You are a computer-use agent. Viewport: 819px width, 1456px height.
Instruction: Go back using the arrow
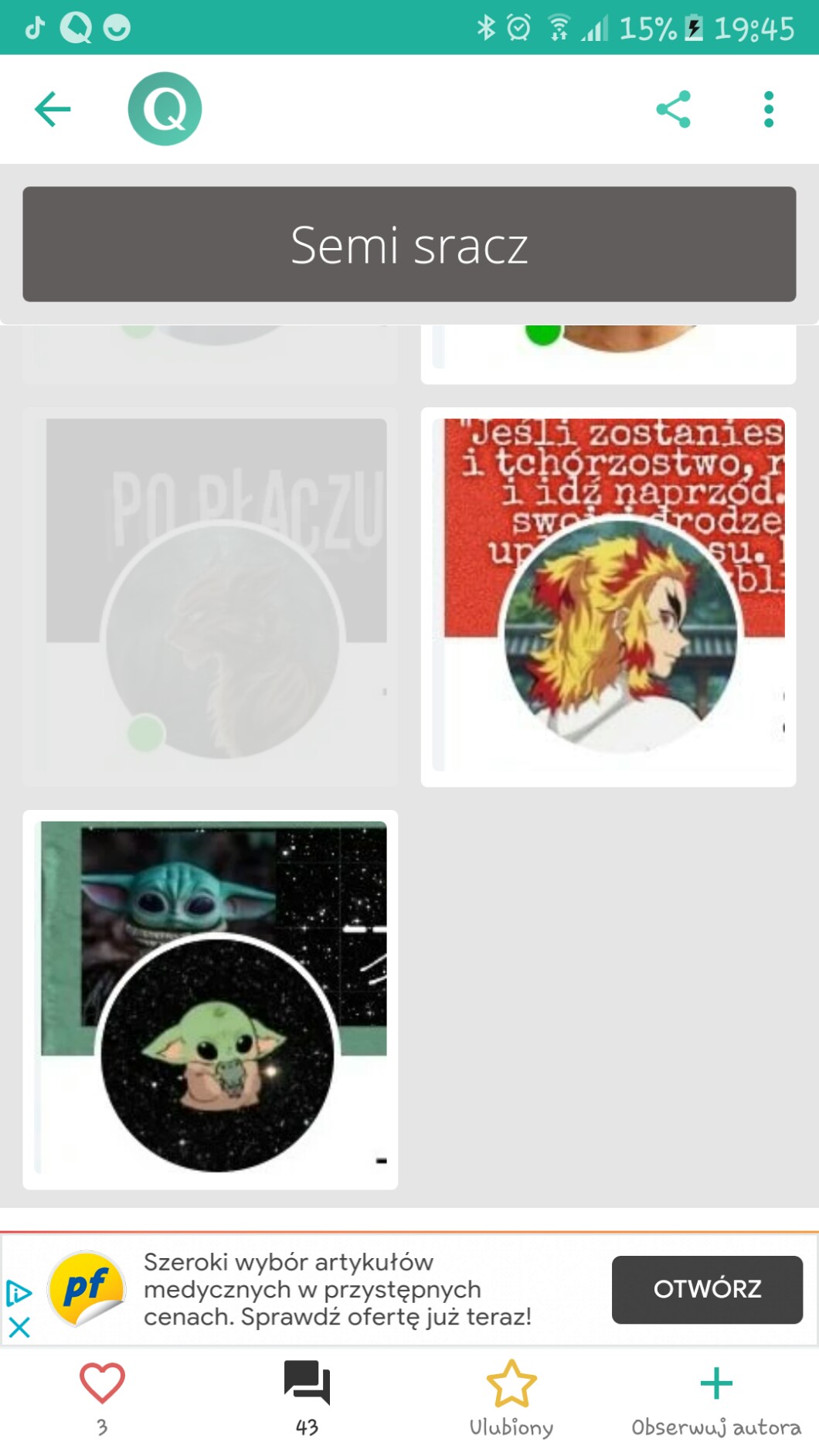pyautogui.click(x=53, y=109)
